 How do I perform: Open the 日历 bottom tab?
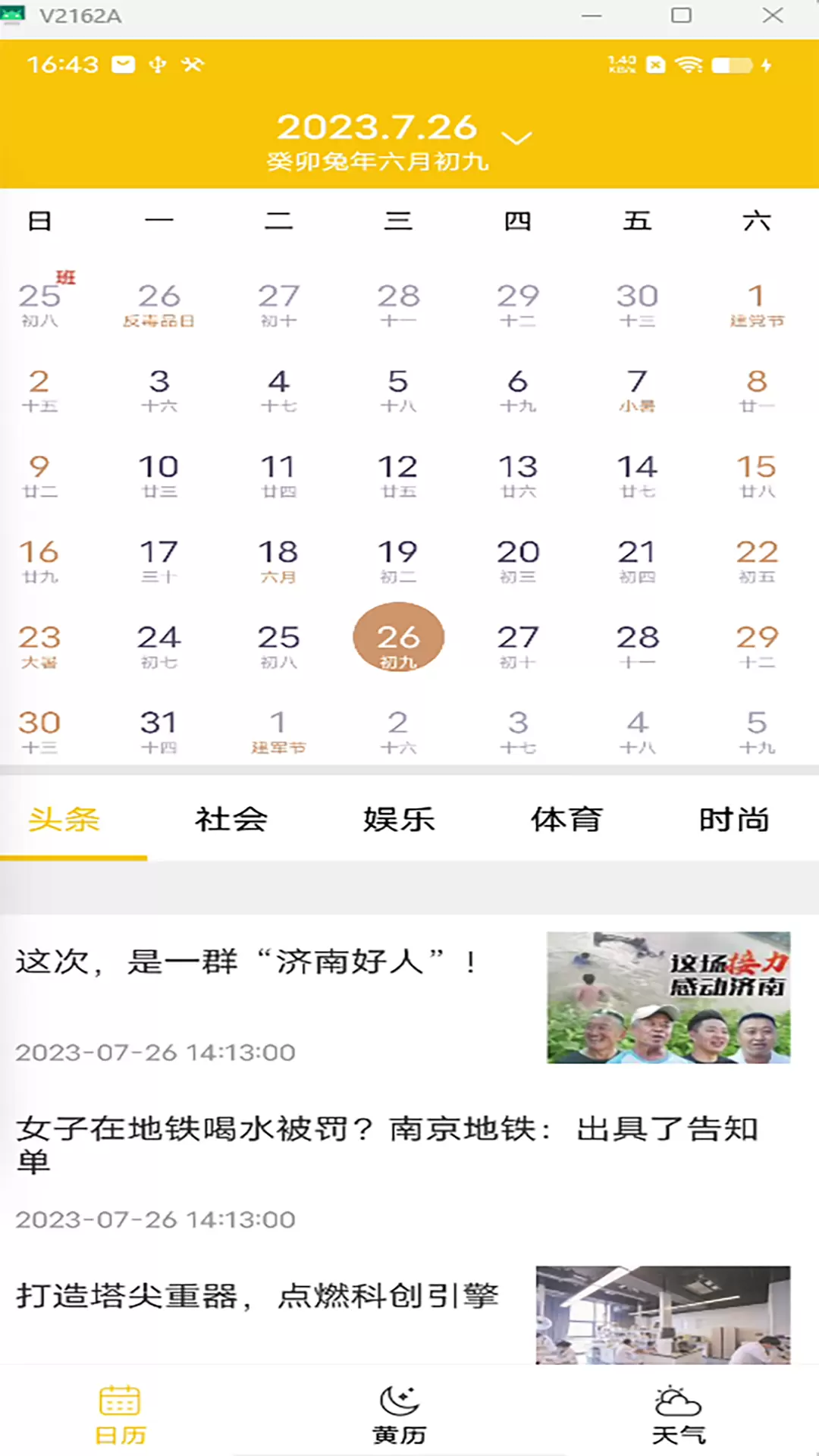pos(120,1414)
